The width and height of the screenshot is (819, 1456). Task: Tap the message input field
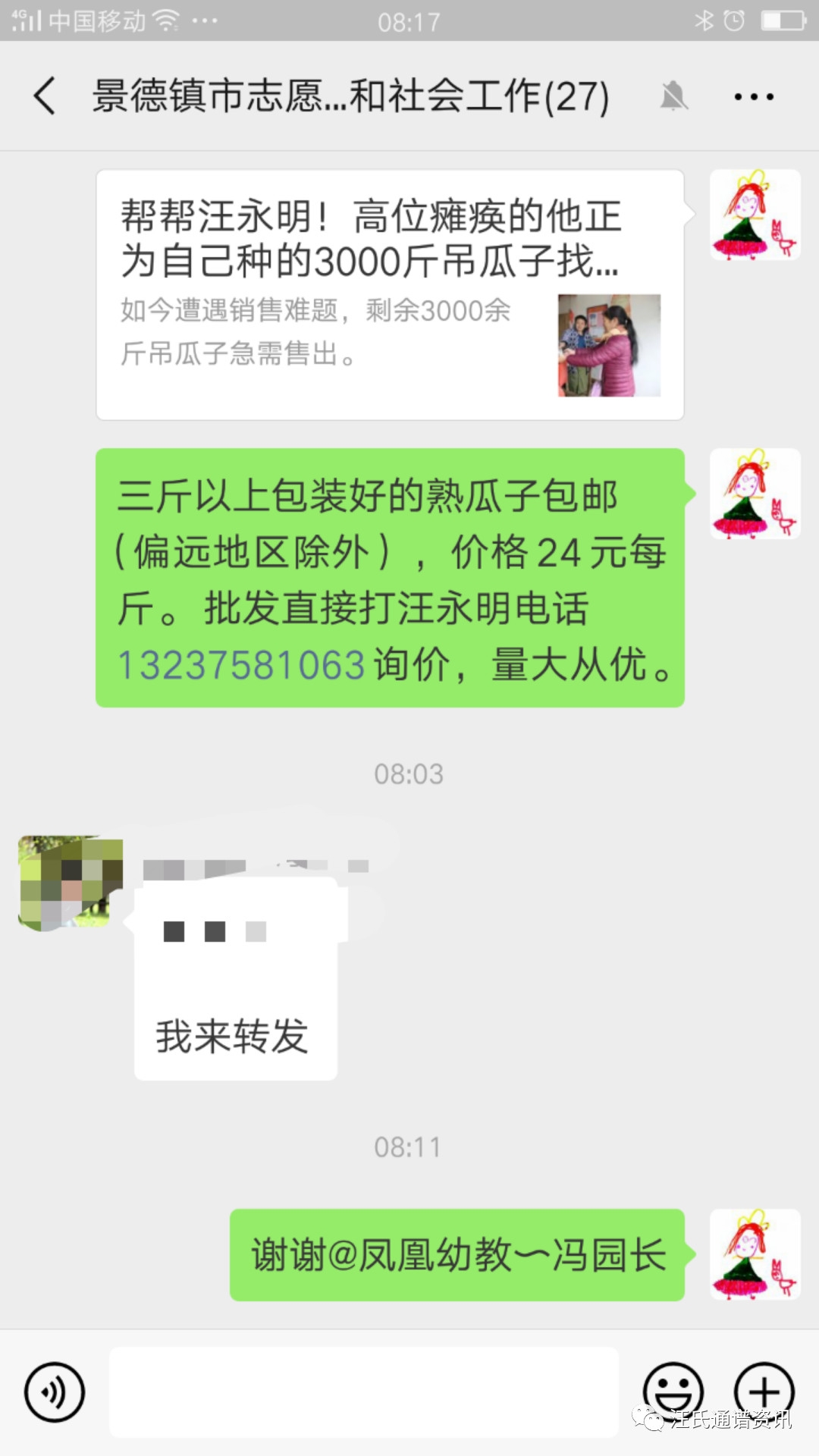[x=364, y=1392]
